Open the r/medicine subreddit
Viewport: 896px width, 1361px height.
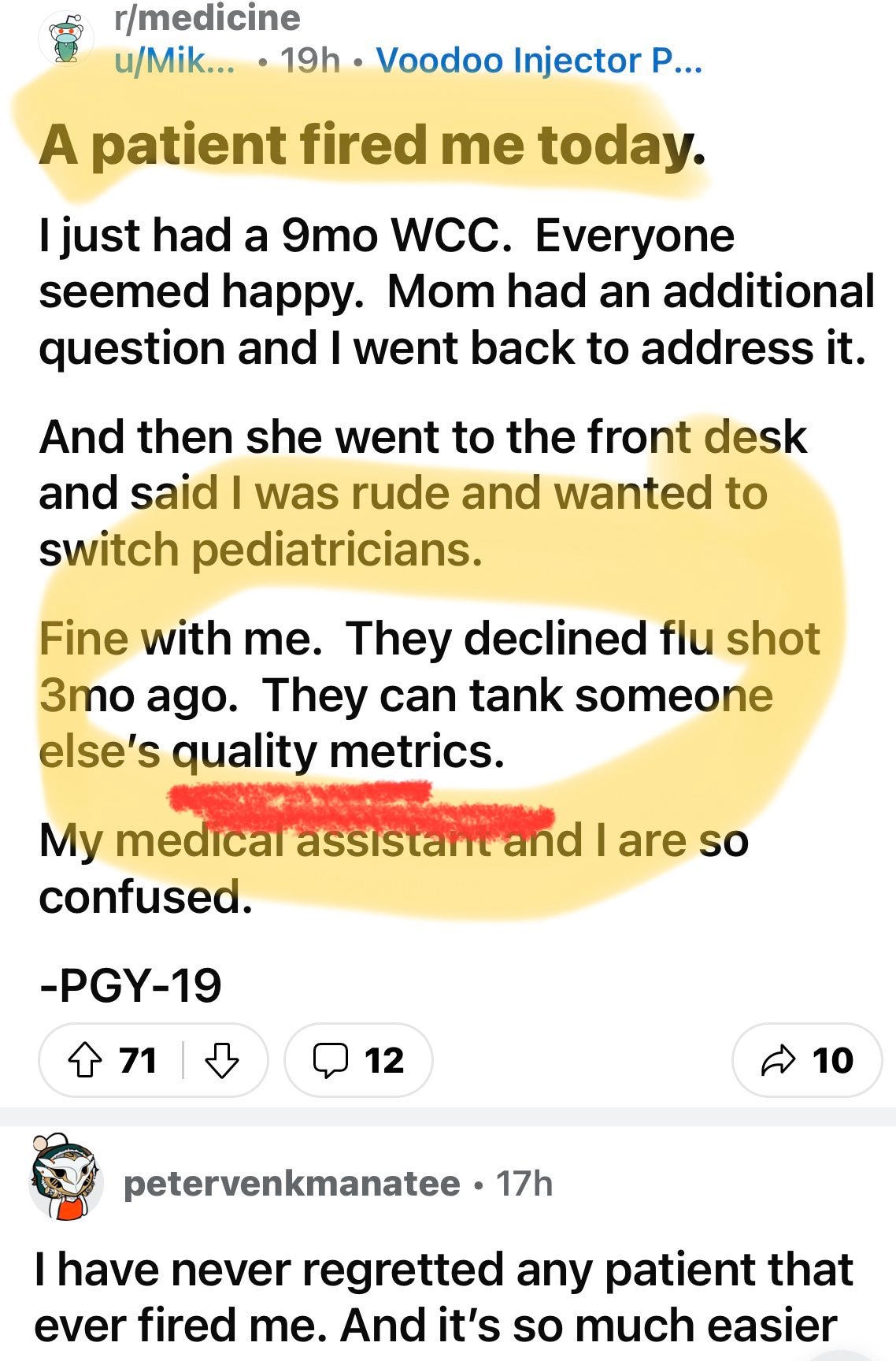point(207,19)
